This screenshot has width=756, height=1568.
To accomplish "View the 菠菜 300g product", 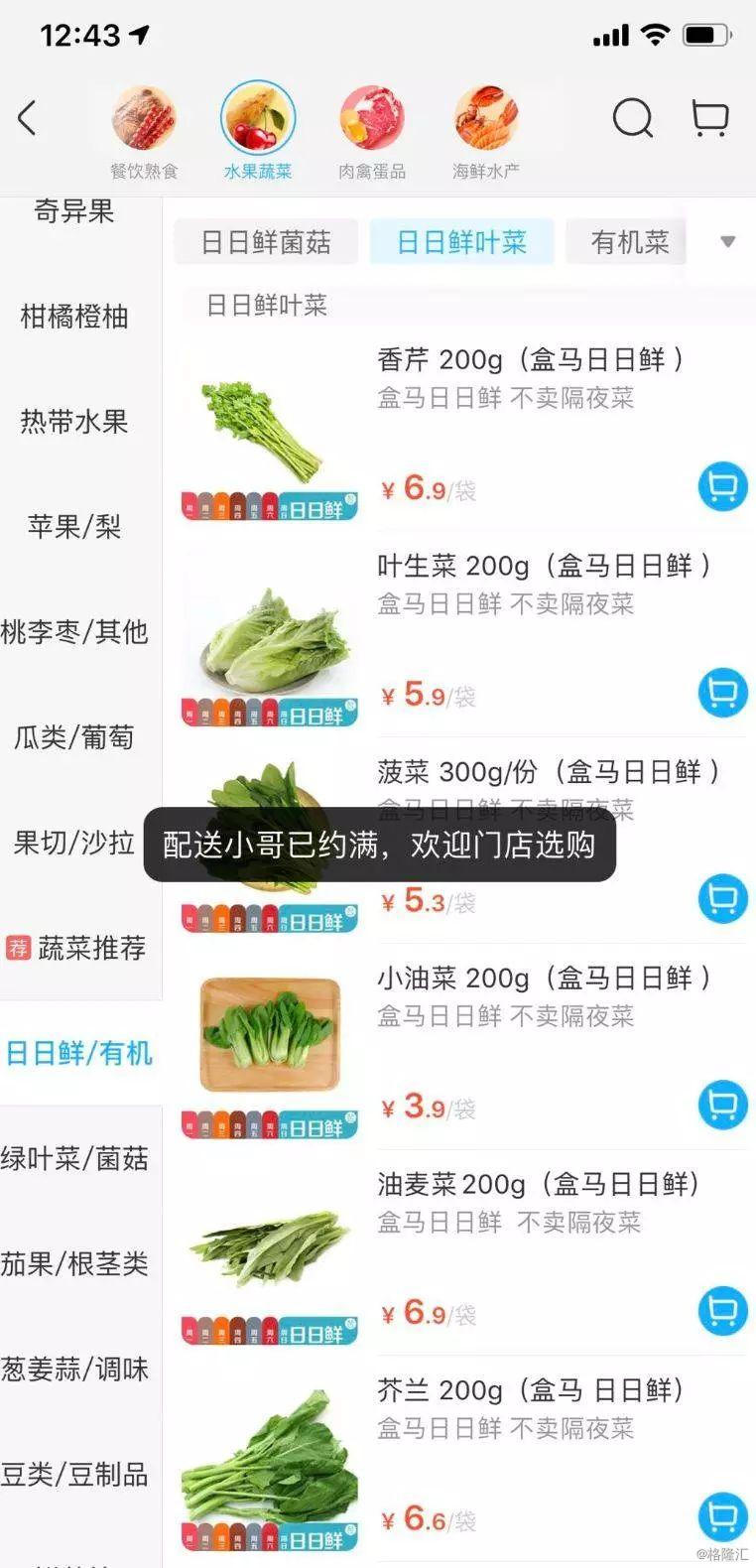I will [548, 772].
